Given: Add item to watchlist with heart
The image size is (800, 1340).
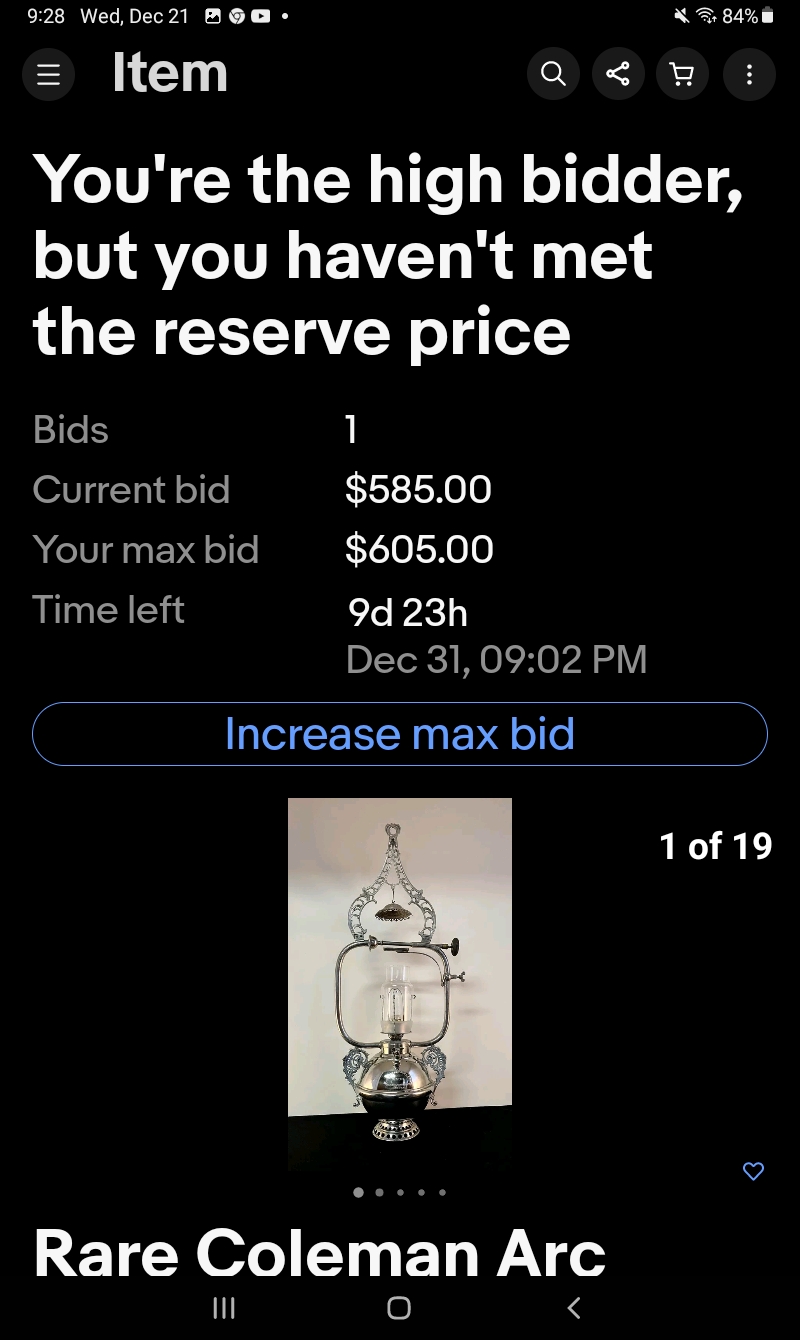Looking at the screenshot, I should point(753,1171).
